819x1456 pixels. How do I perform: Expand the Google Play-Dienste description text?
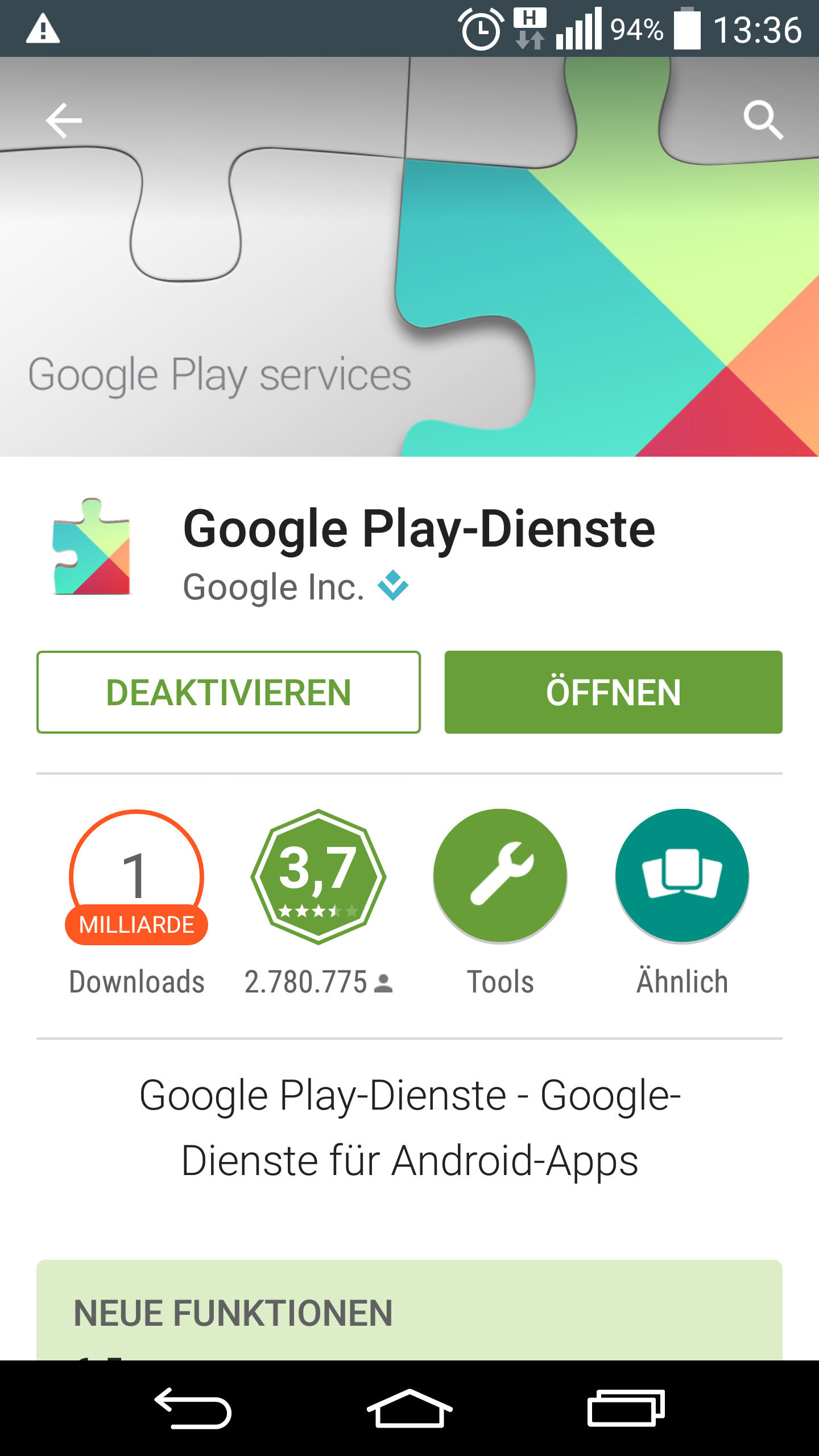409,1128
